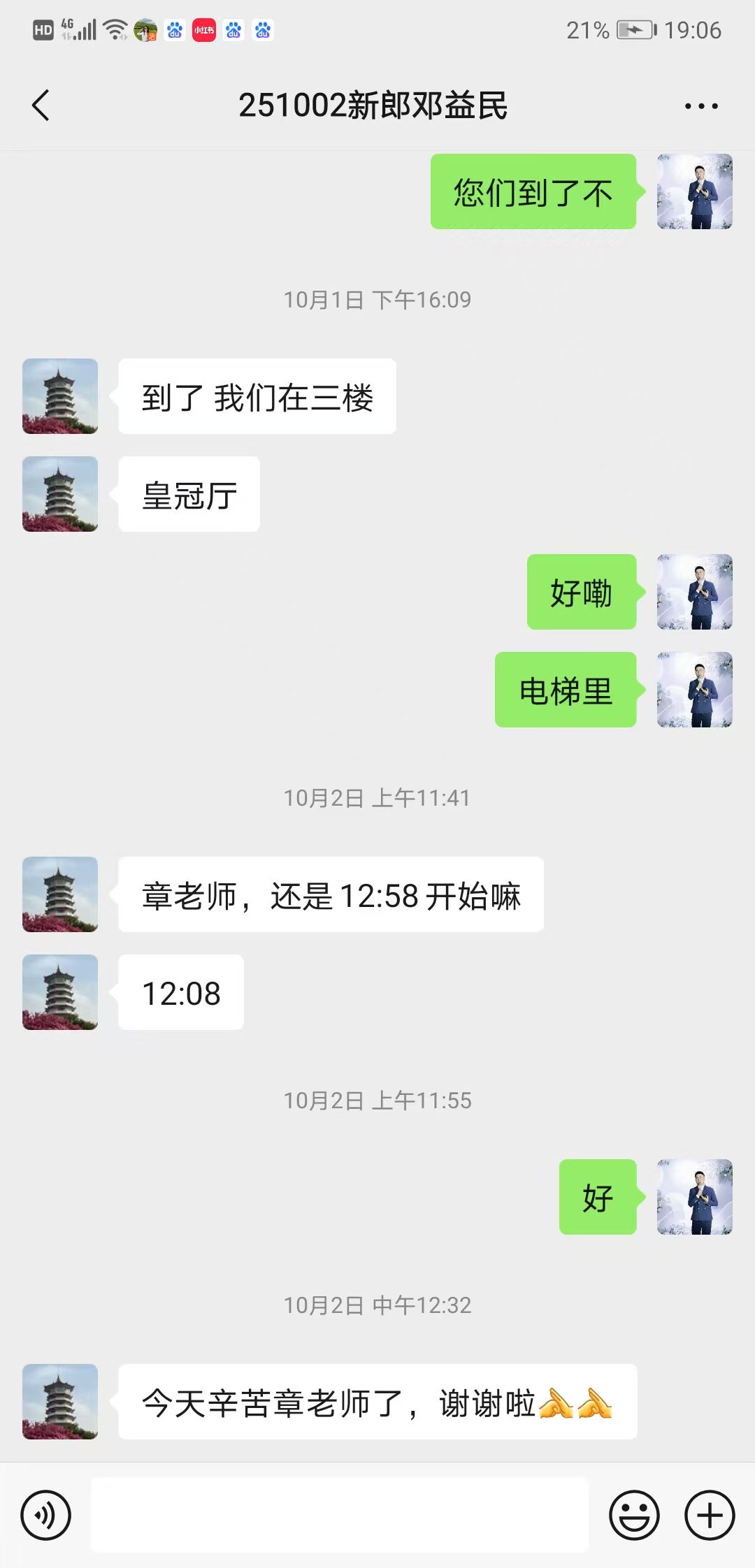The height and width of the screenshot is (1568, 755).
Task: Open the plus attachments panel
Action: click(x=710, y=1515)
